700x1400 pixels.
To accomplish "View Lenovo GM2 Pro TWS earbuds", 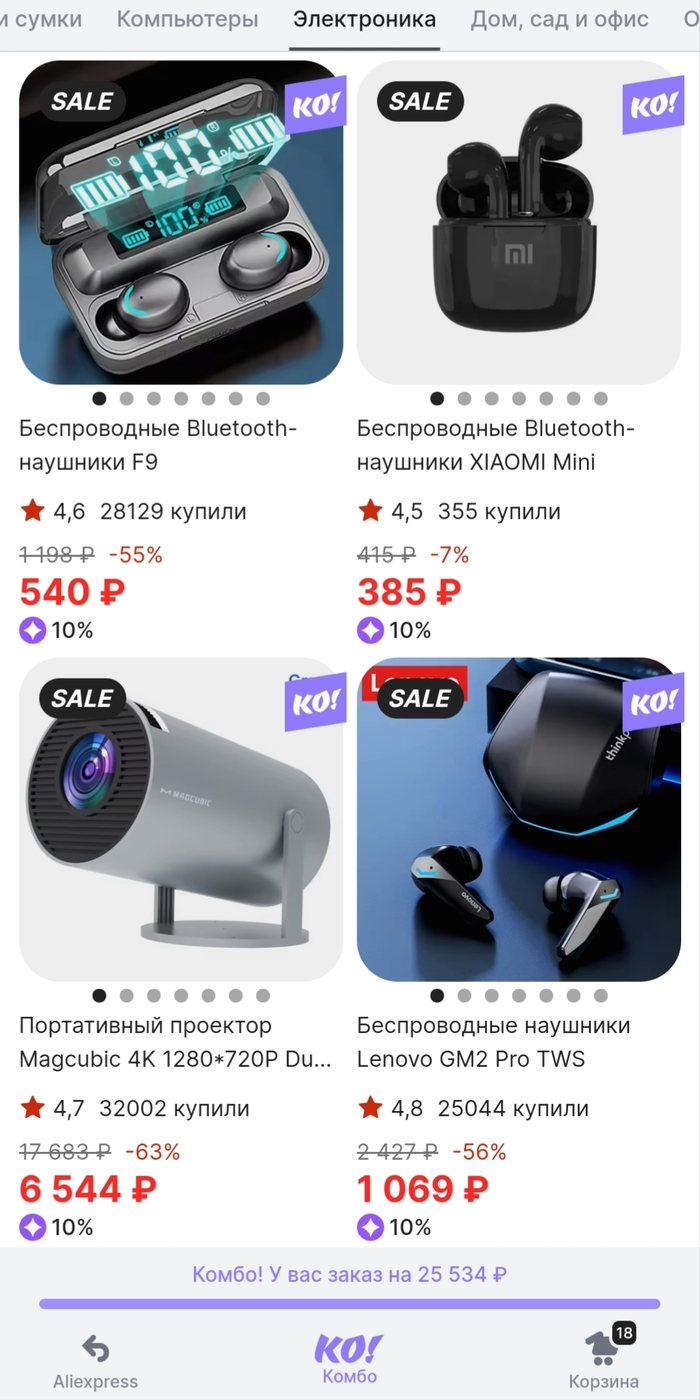I will [519, 820].
